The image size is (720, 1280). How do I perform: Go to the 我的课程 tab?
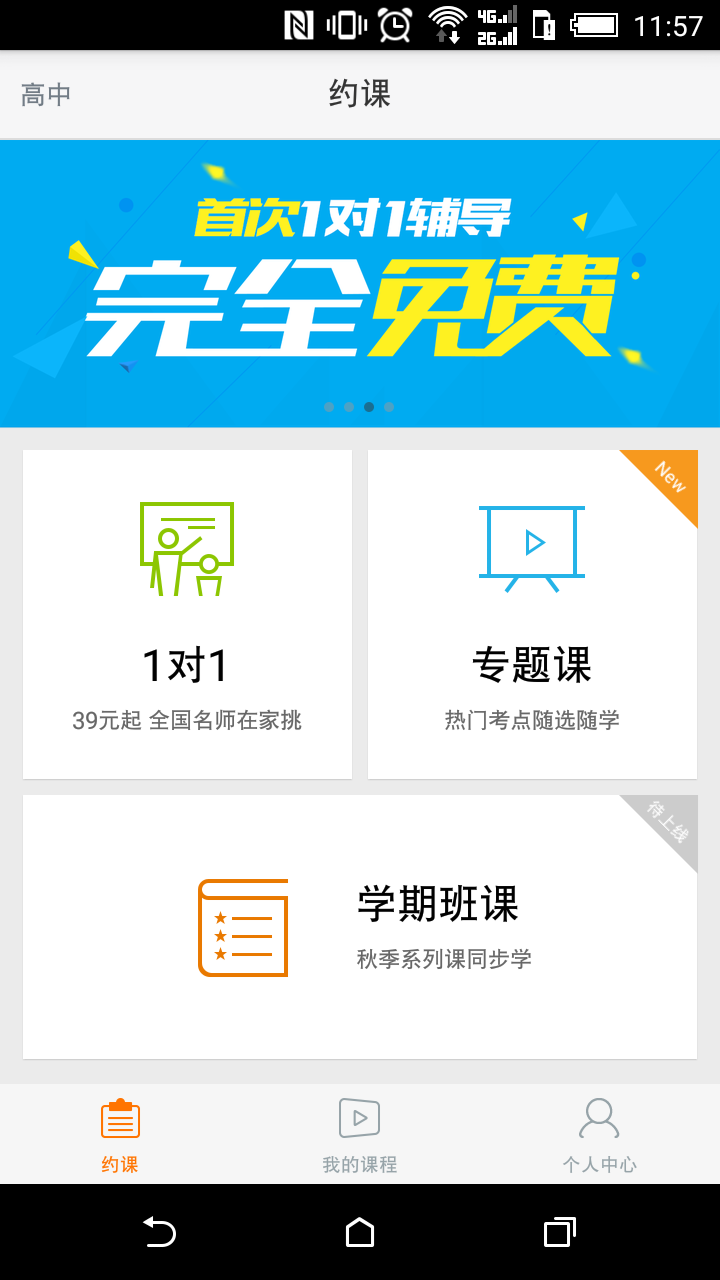tap(360, 1135)
